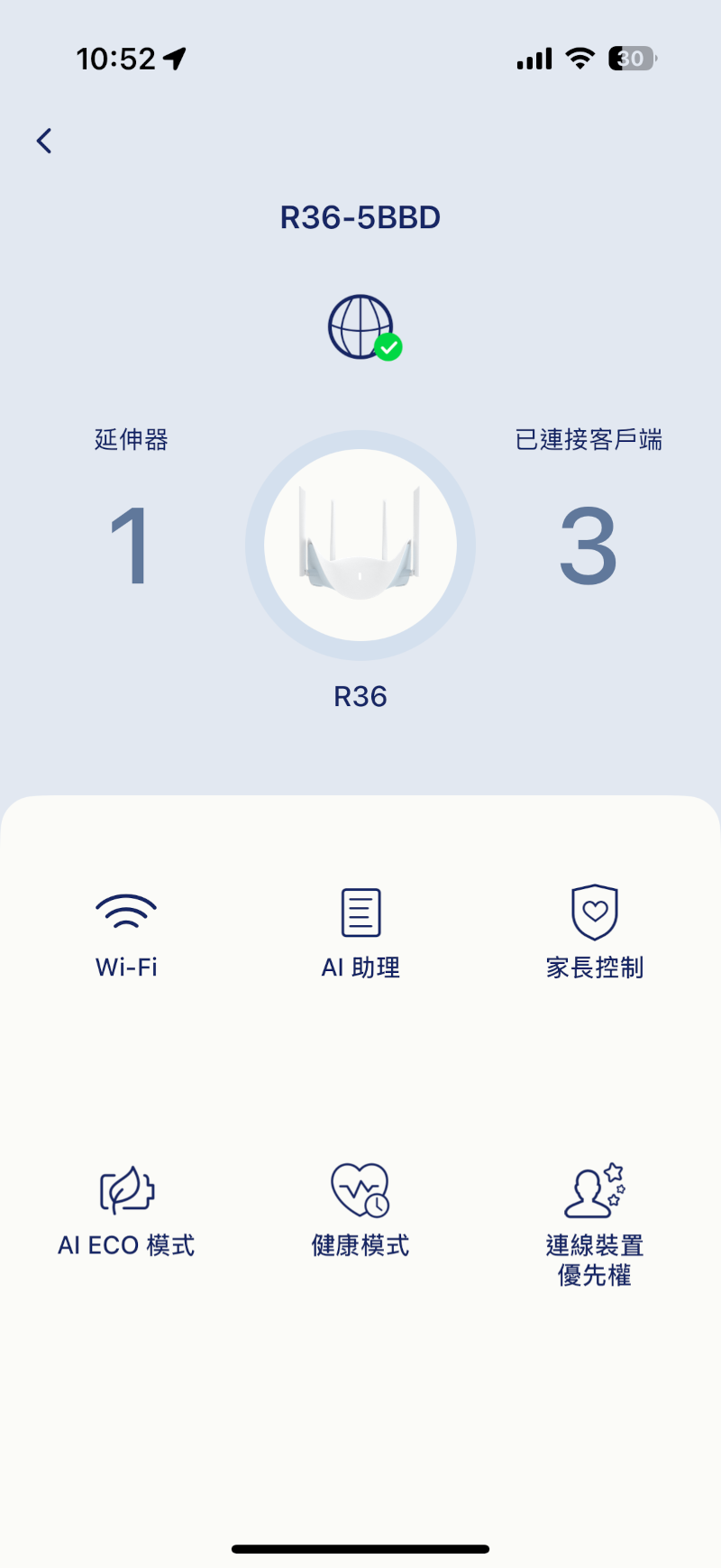The image size is (721, 1568).
Task: Tap the Wi-Fi status bar icon
Action: click(x=580, y=58)
